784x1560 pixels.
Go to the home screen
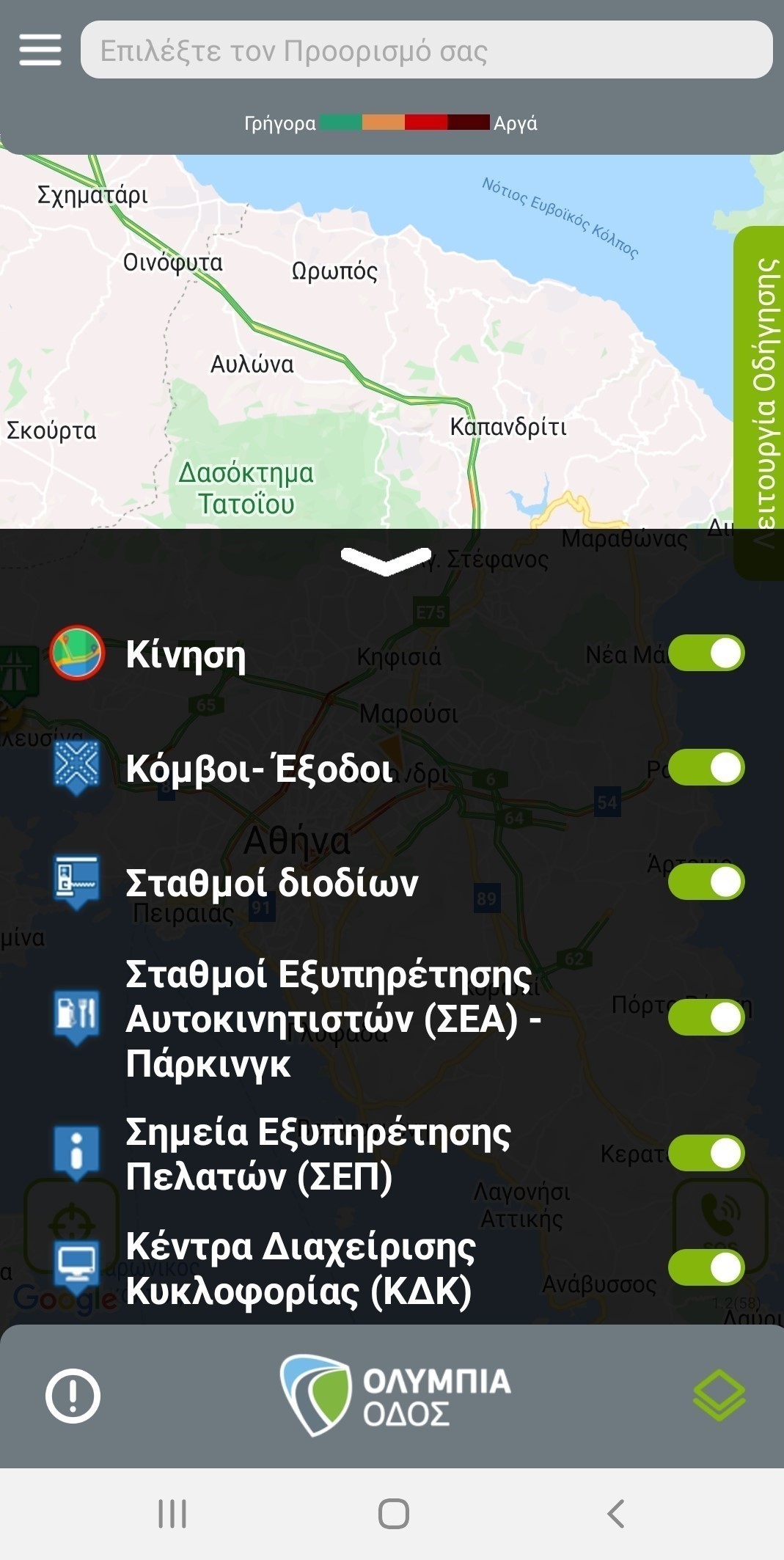(x=393, y=1513)
